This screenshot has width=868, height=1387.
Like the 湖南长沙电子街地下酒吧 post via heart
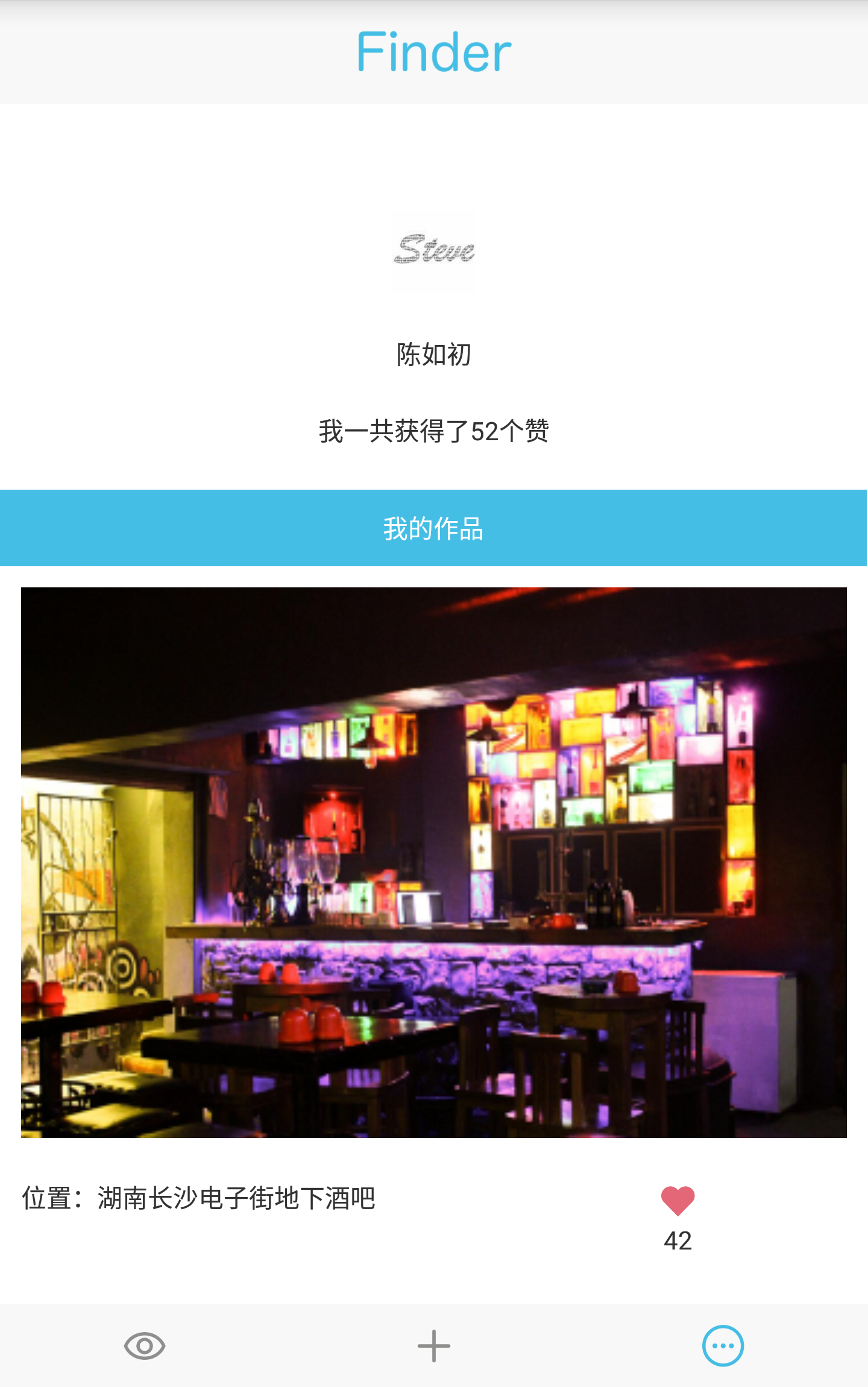point(678,1200)
